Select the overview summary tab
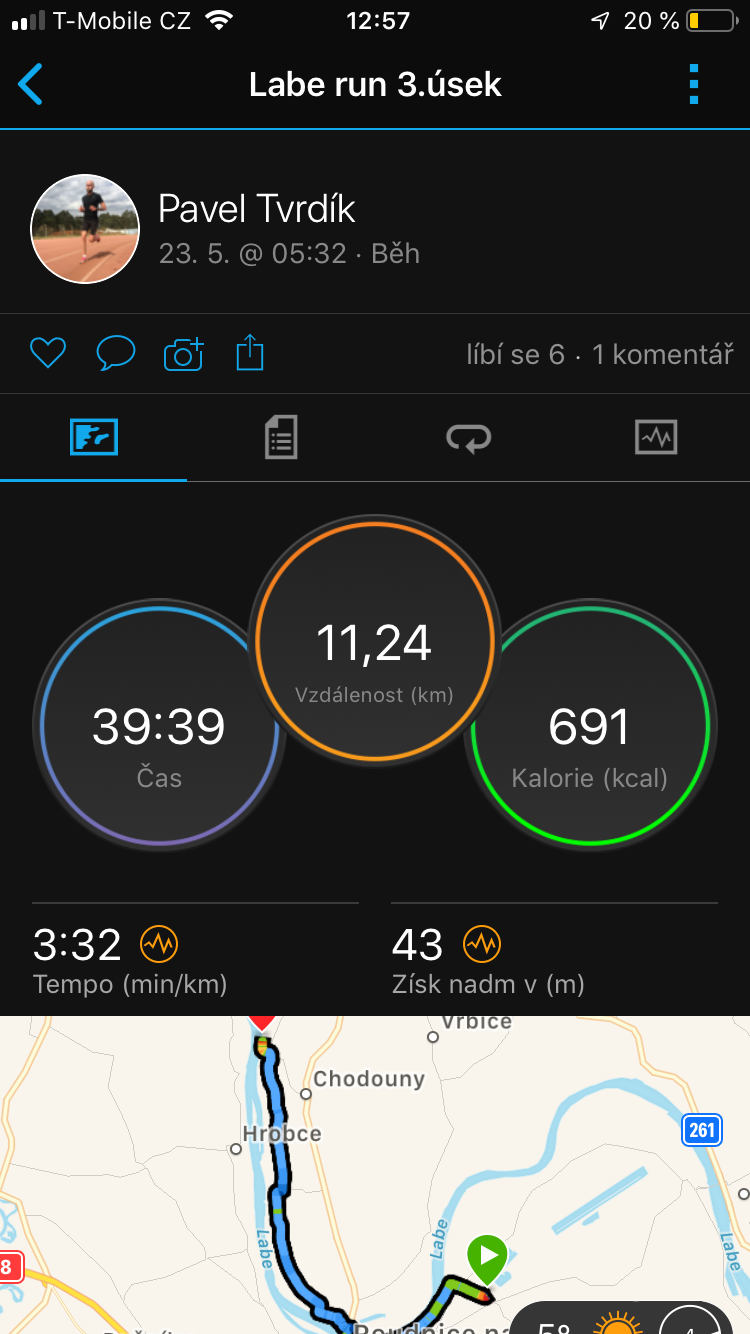Viewport: 750px width, 1334px height. point(94,438)
